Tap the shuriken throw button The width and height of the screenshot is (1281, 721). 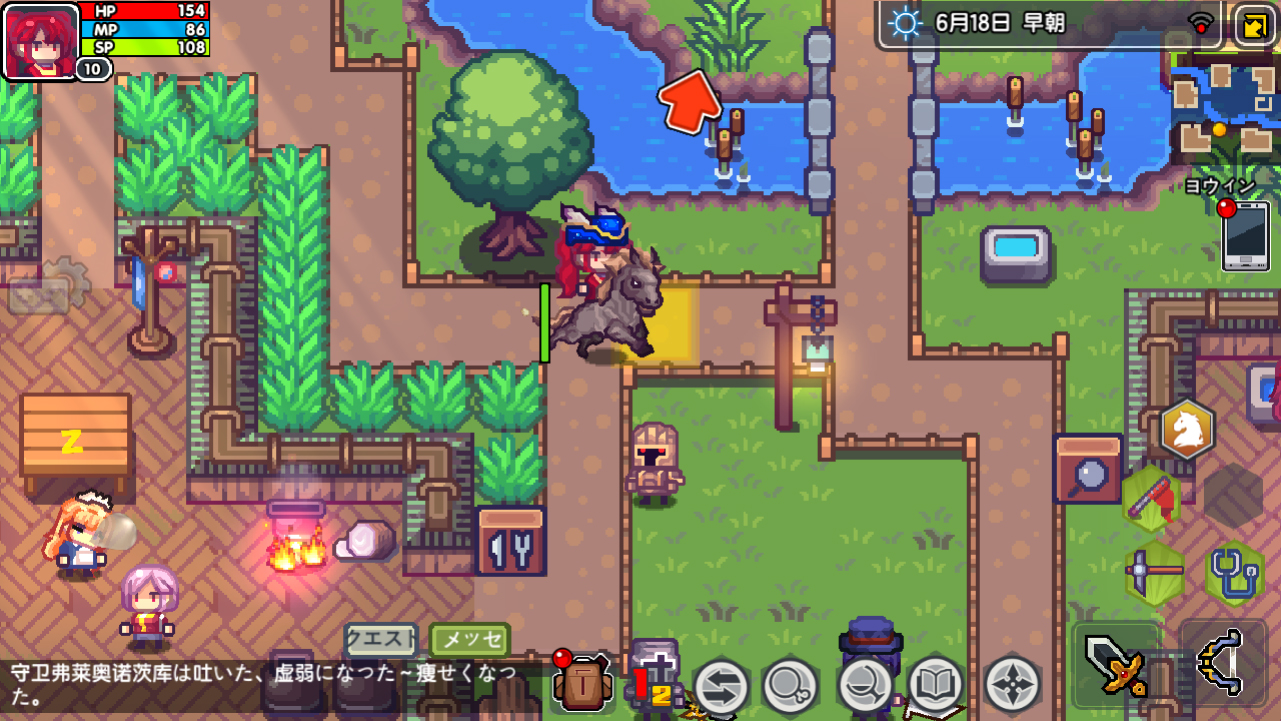(x=1013, y=686)
